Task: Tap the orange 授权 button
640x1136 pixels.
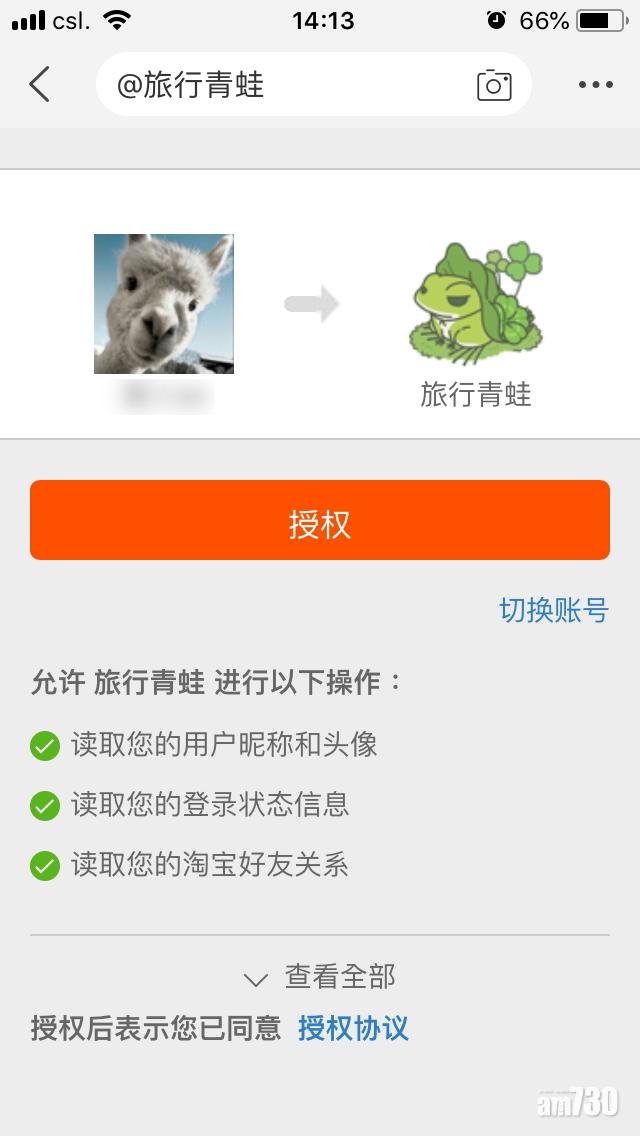Action: 320,520
